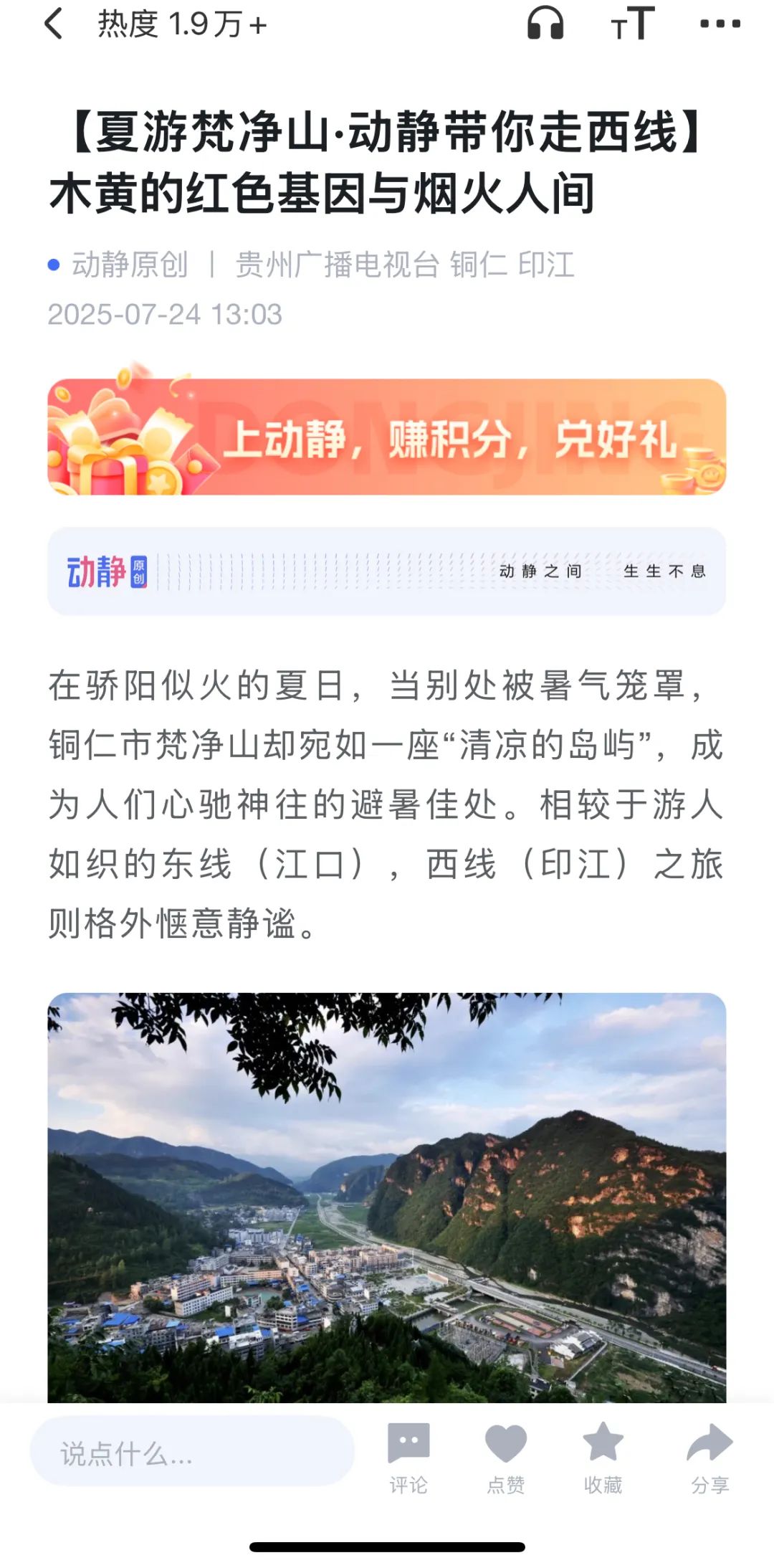Screen dimensions: 774x1568
Task: Open the 上动静赚积分兑好礼 promo banner
Action: coord(387,437)
